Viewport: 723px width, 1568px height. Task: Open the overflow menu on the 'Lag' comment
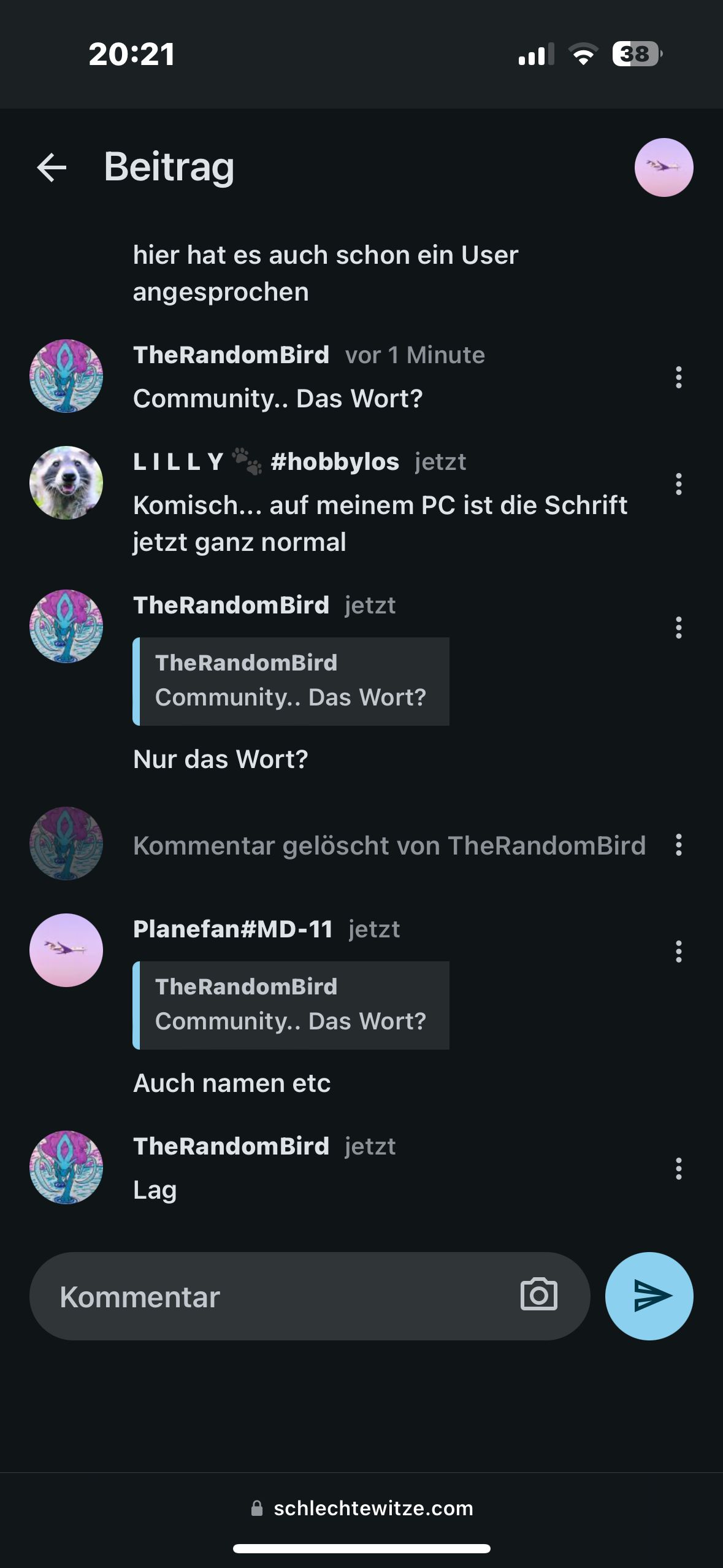[x=678, y=1169]
